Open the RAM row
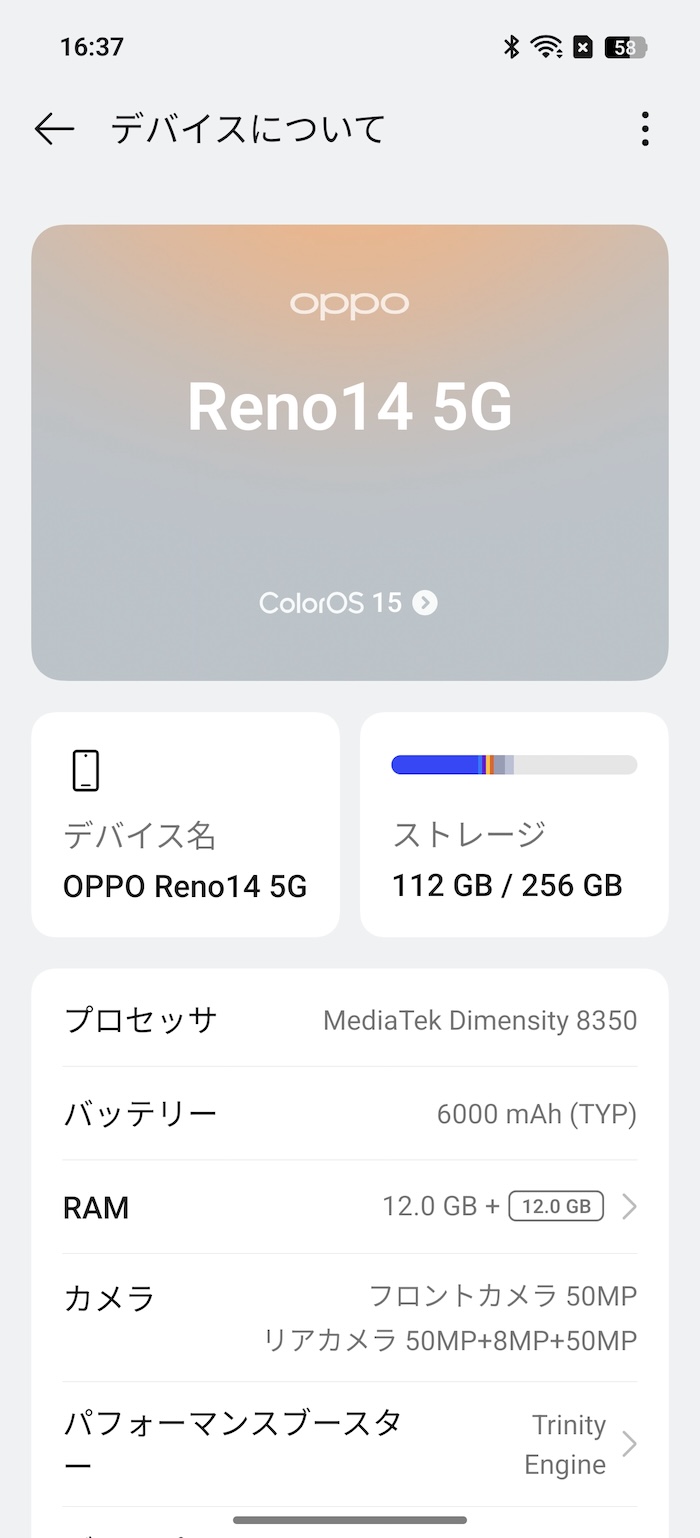The image size is (700, 1538). point(350,1207)
